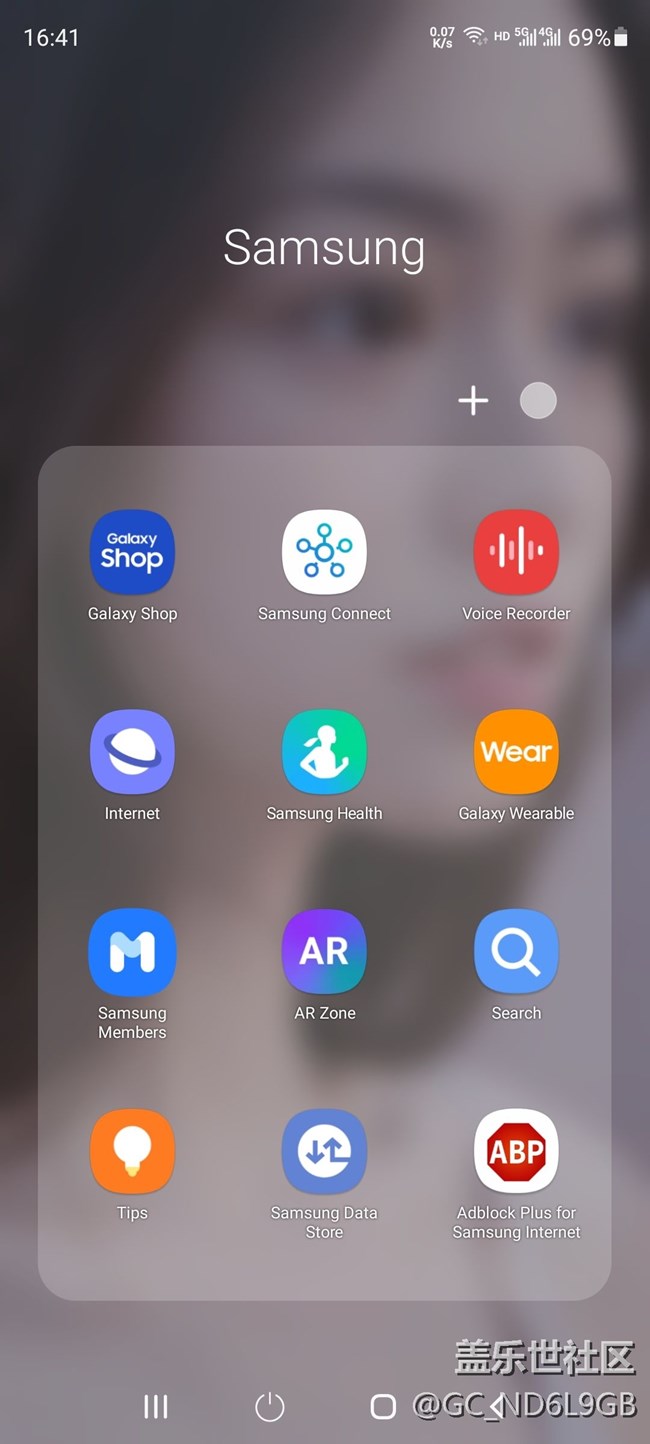This screenshot has height=1444, width=650.
Task: Open Voice Recorder
Action: click(x=516, y=553)
